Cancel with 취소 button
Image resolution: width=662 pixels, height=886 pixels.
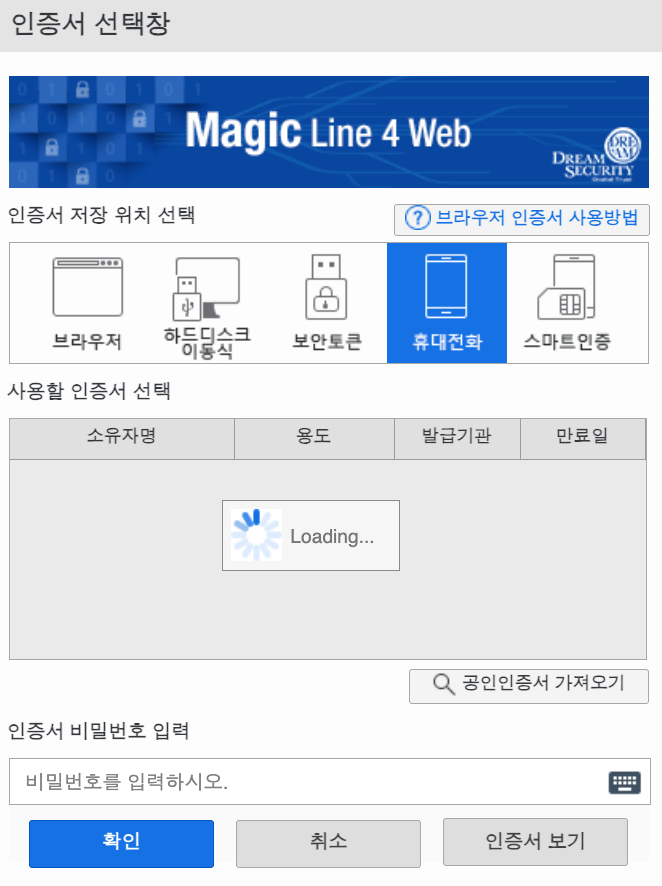[328, 843]
